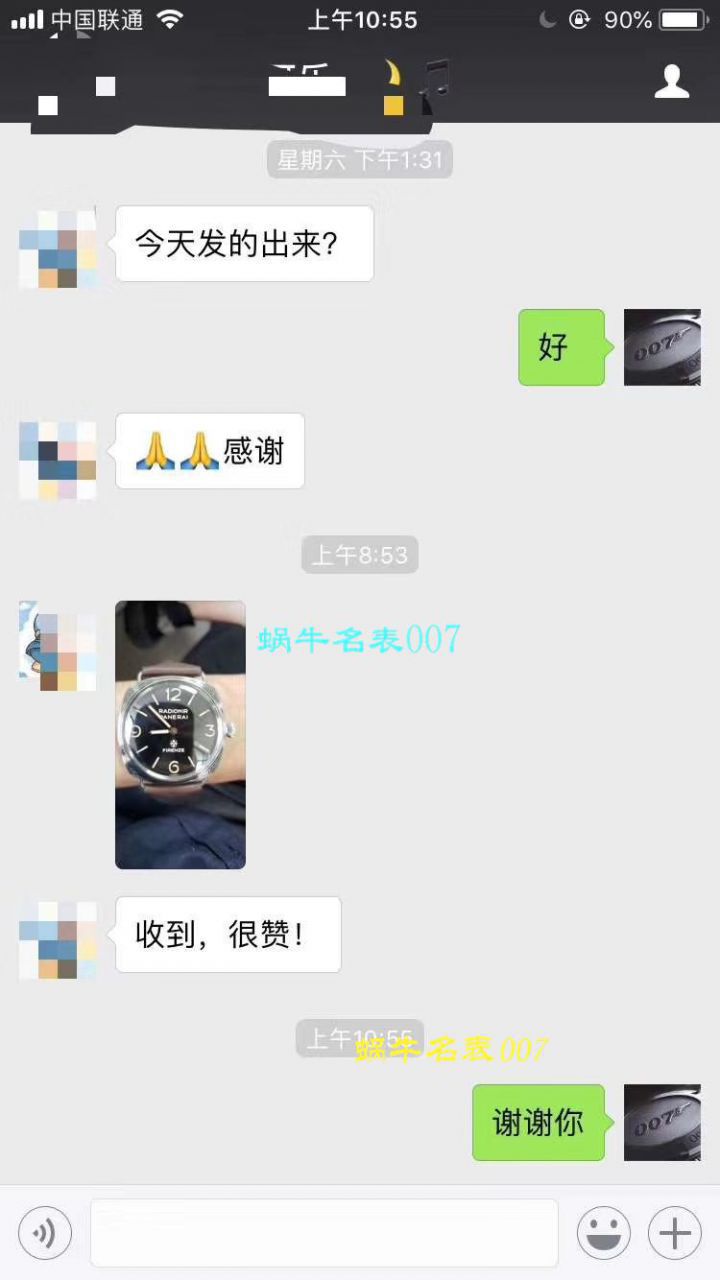Open the Panerai watch photo
This screenshot has height=1280, width=720.
180,735
